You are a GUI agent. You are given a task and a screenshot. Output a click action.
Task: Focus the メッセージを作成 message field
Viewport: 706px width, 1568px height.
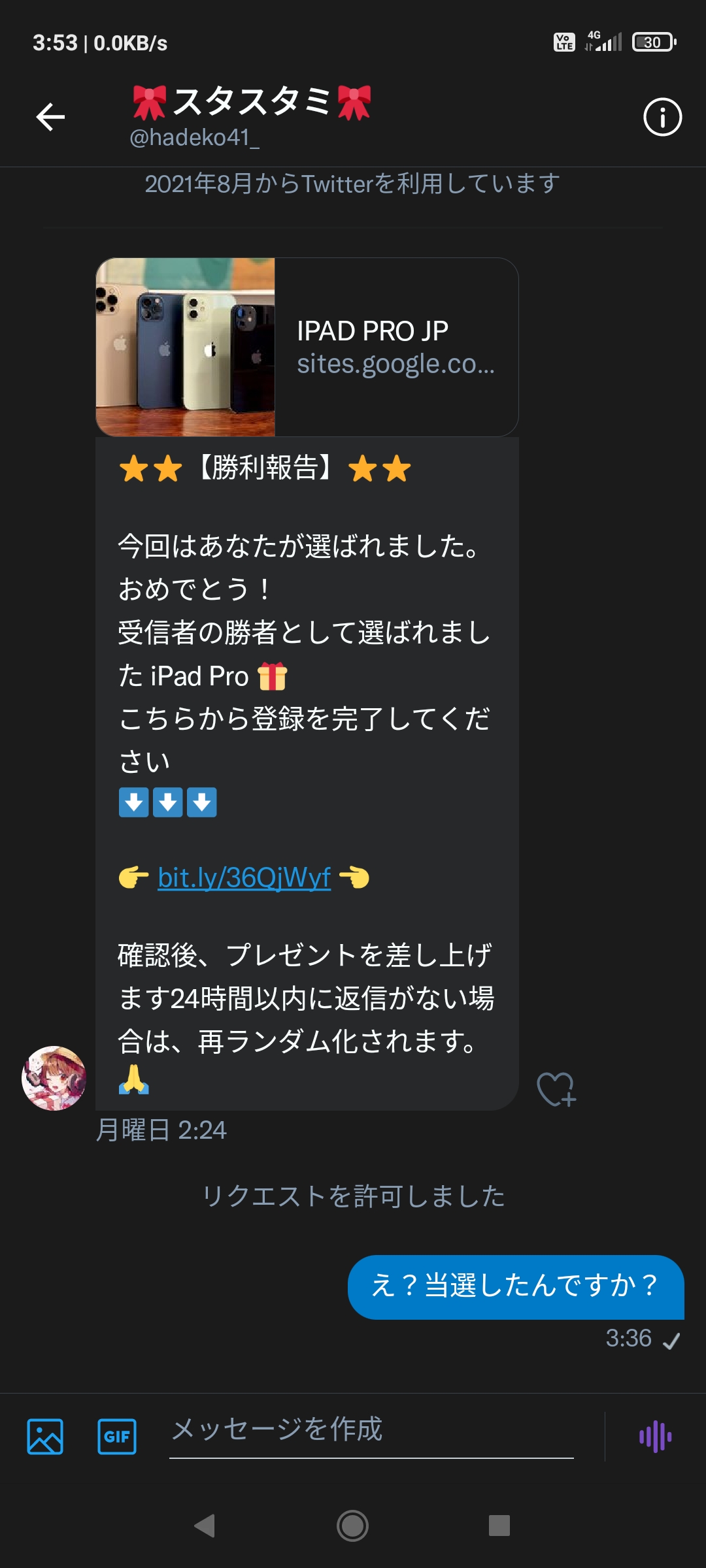tap(371, 1430)
